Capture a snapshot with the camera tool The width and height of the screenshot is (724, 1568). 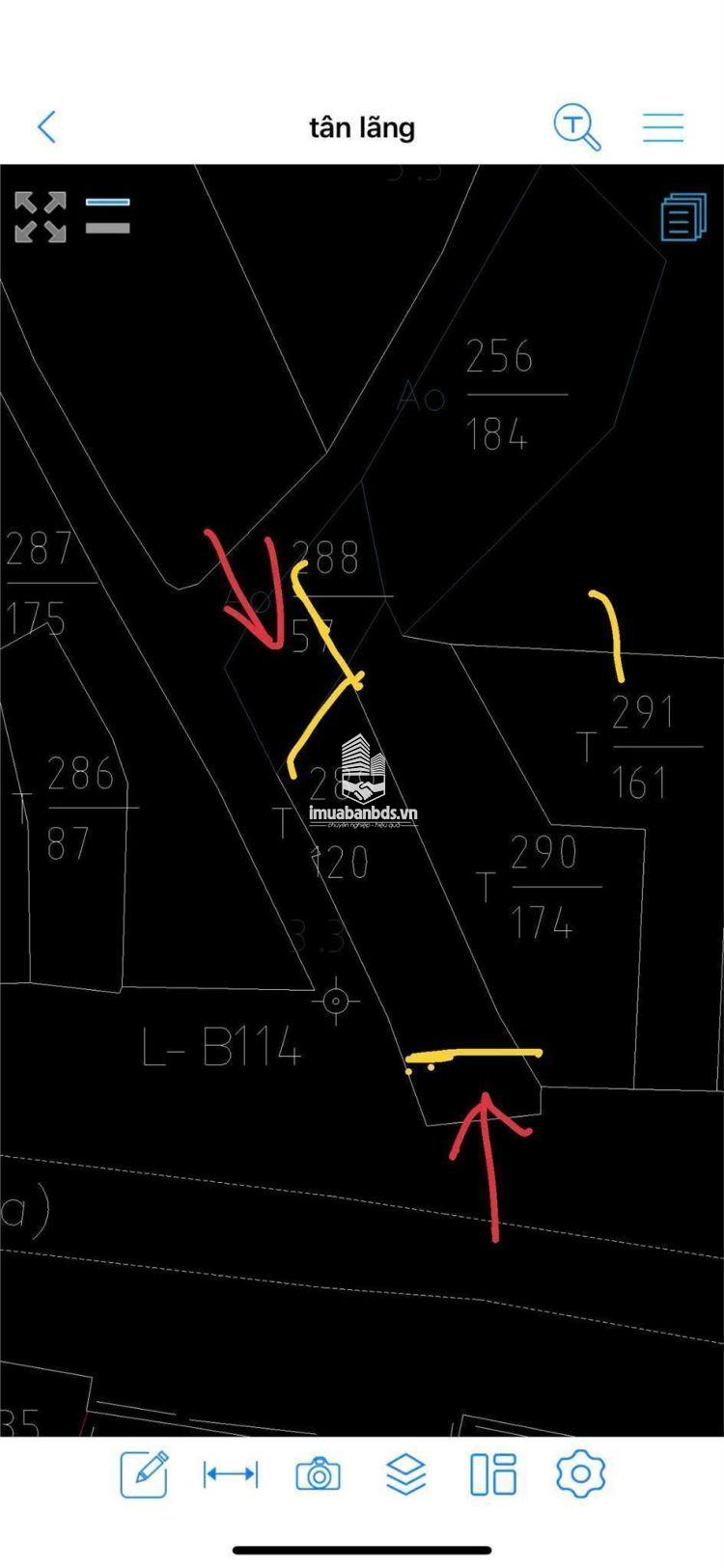318,1474
